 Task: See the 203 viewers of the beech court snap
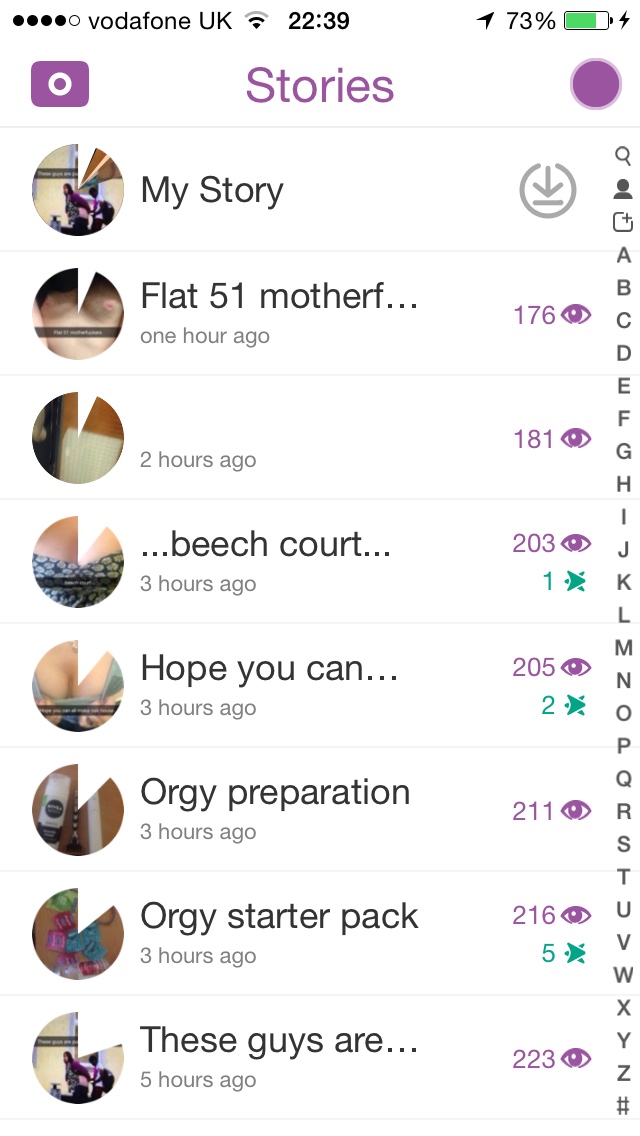coord(552,543)
